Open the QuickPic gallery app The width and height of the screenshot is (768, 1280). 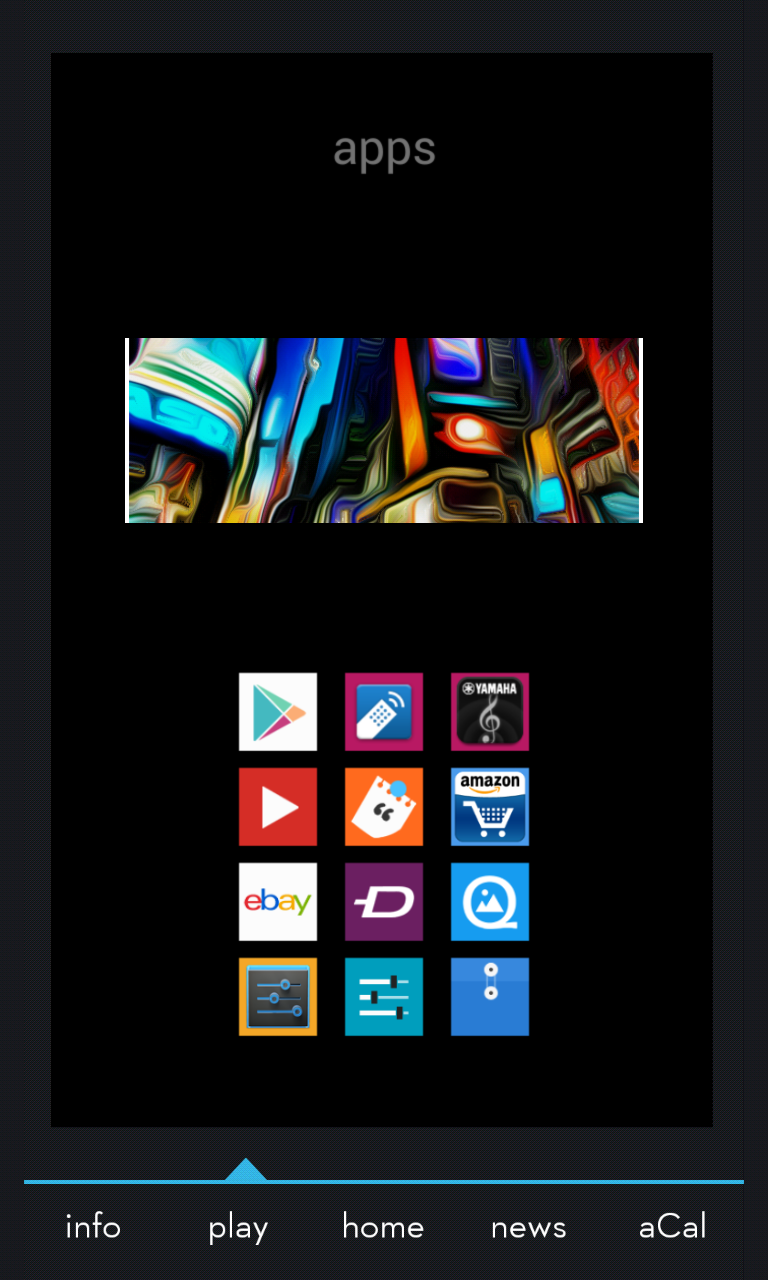(x=490, y=901)
